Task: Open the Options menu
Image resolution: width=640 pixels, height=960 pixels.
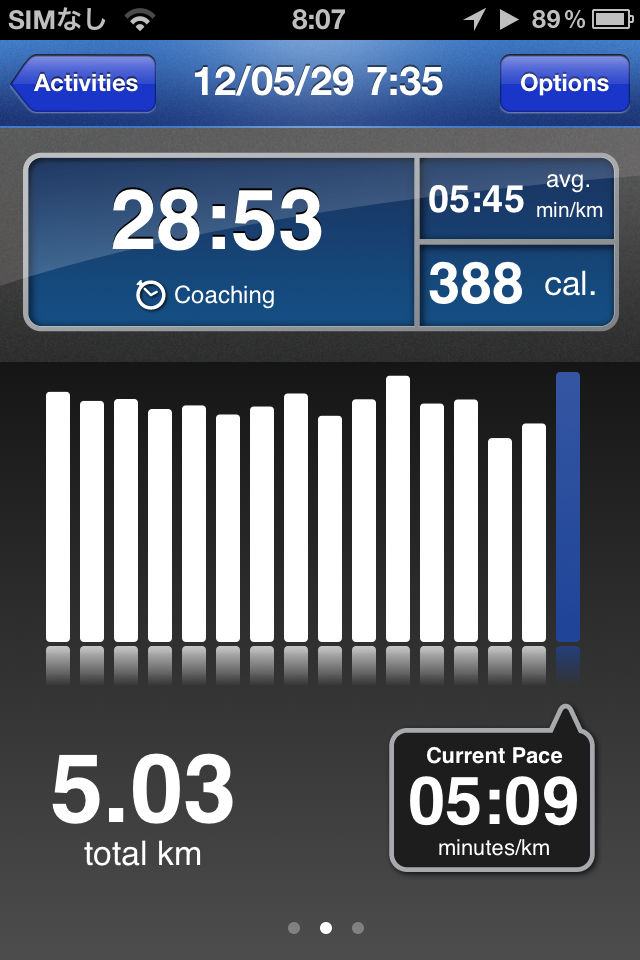Action: [x=564, y=83]
